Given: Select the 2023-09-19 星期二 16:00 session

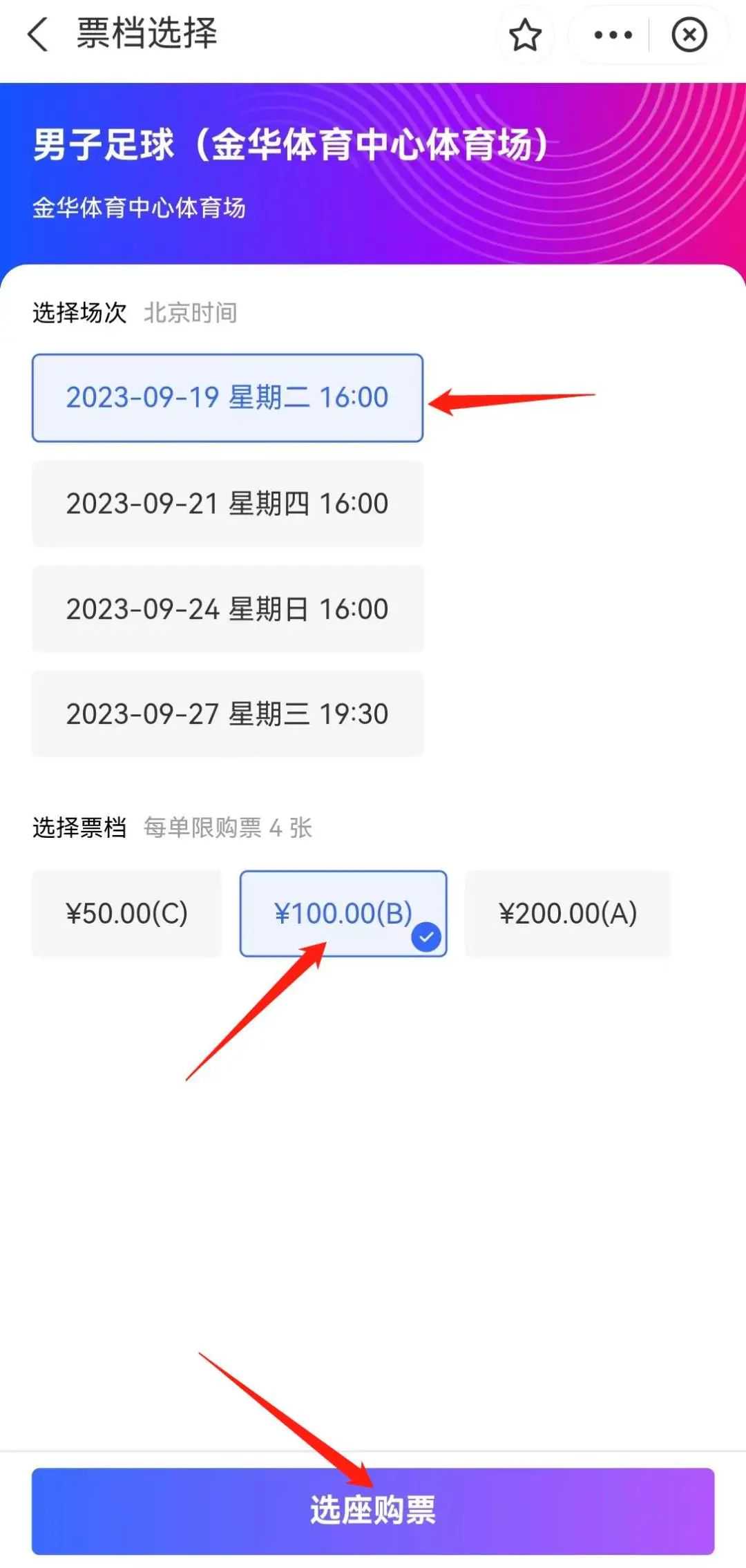Looking at the screenshot, I should (x=227, y=398).
